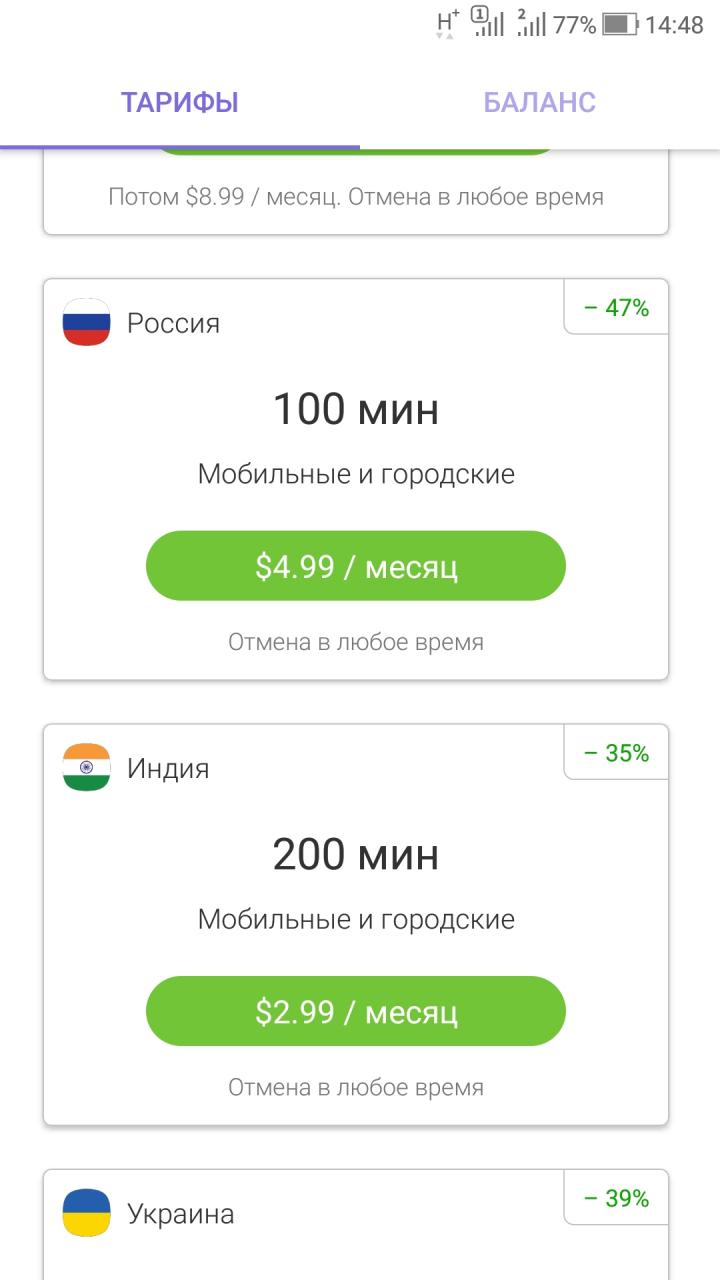Switch to the БАЛАНС tab

click(539, 102)
